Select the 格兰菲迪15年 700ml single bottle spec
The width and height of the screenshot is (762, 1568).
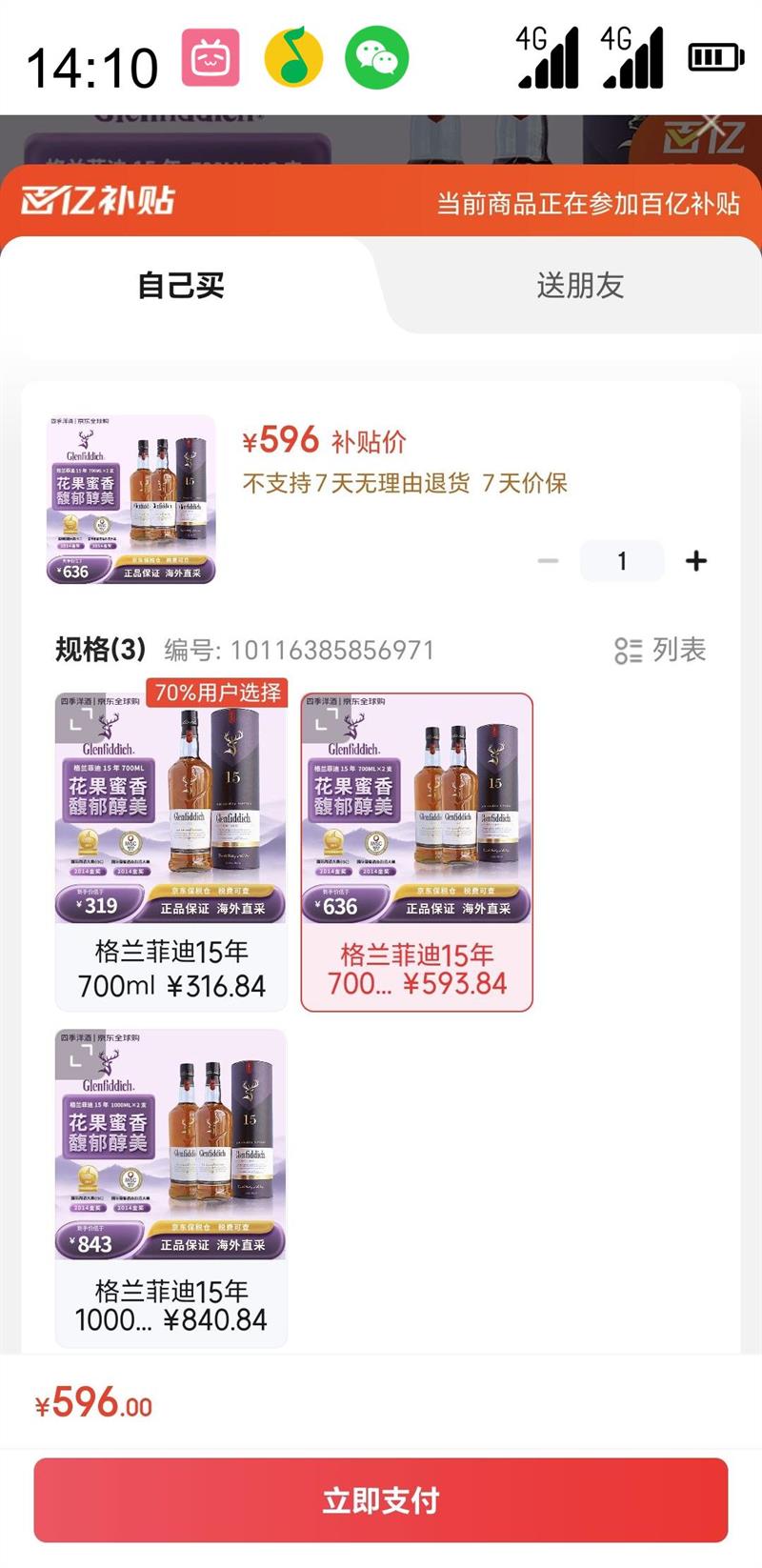point(170,838)
